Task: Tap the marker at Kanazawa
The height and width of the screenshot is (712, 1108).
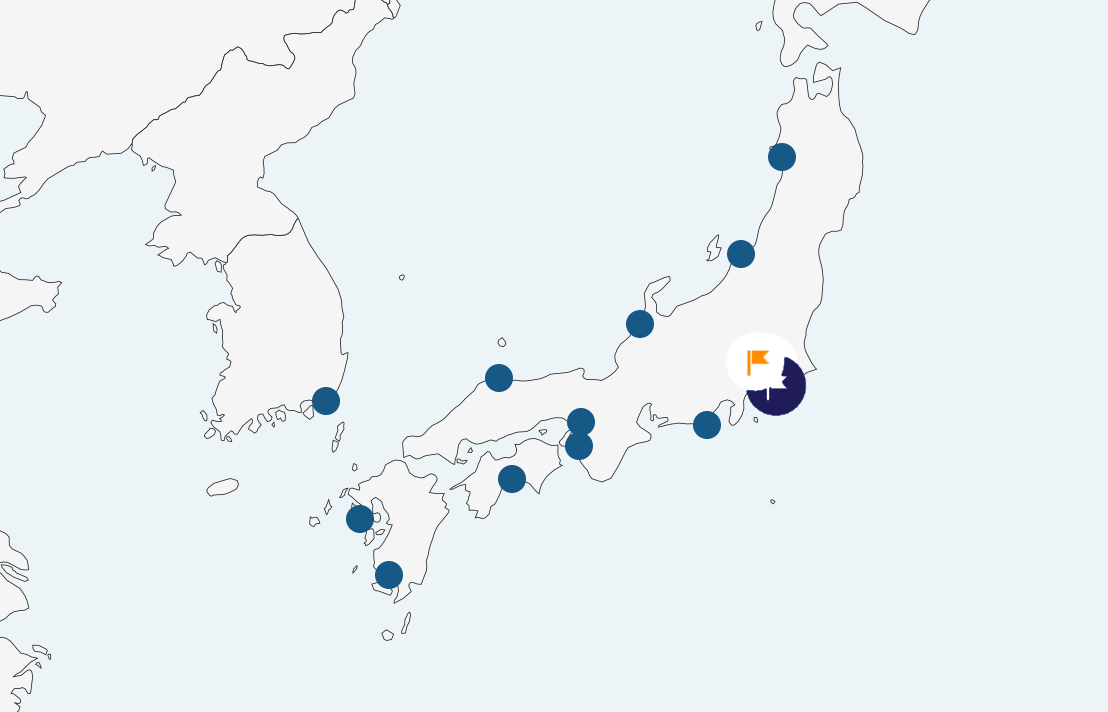Action: point(640,324)
